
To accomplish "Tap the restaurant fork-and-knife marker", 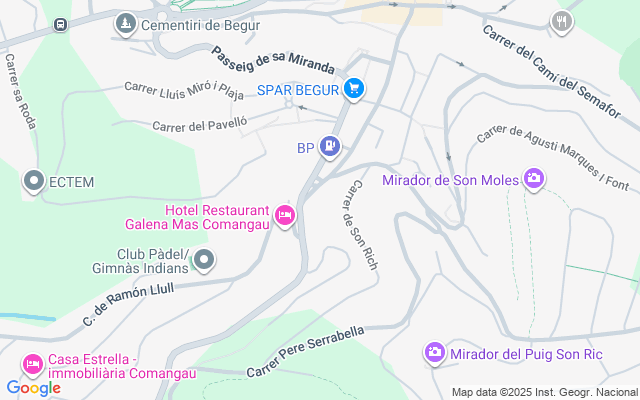I will click(562, 22).
